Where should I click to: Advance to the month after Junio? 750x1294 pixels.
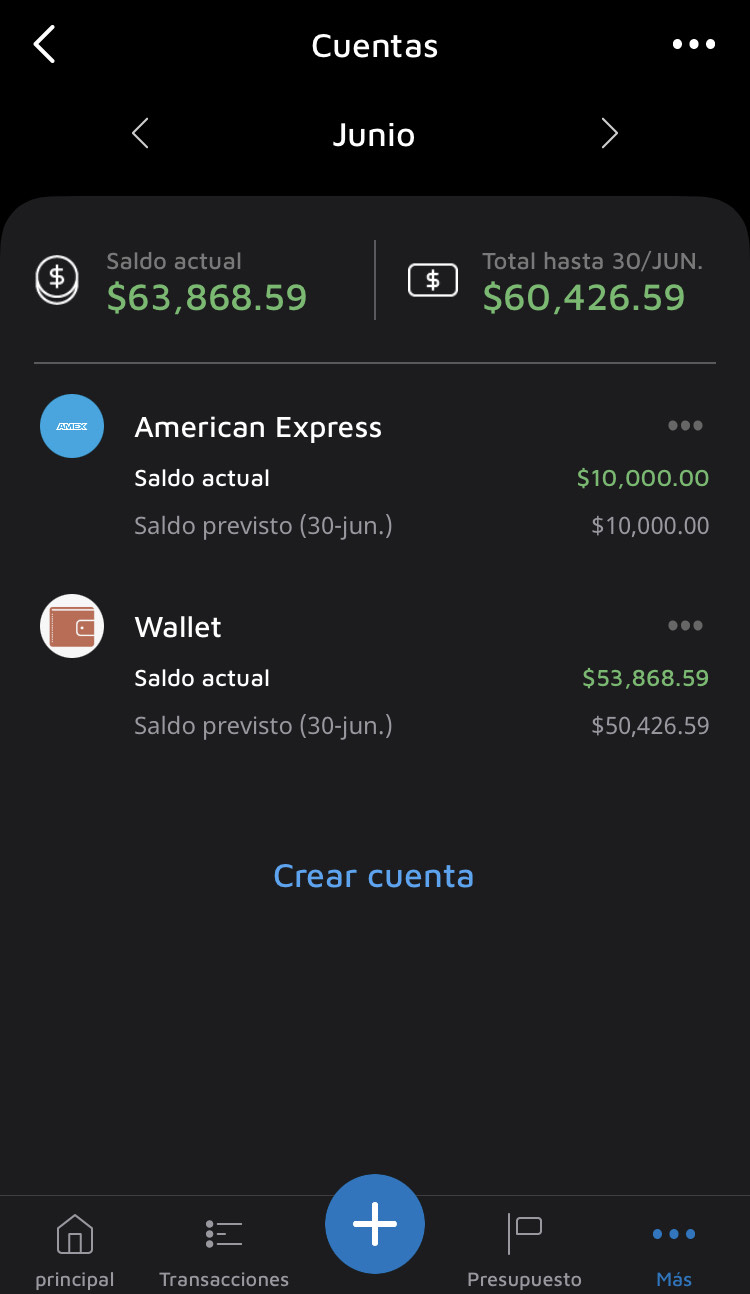click(609, 134)
